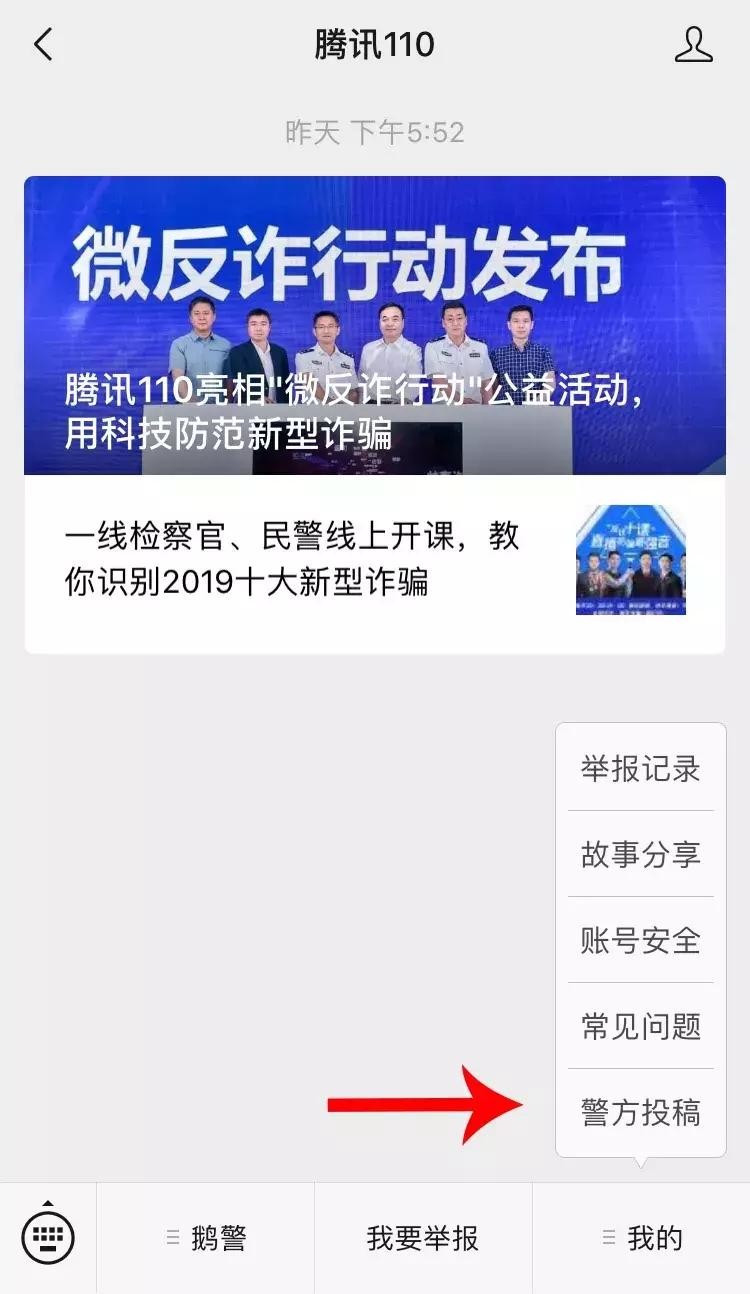Collapse the 我的 bottom menu
Screen dimensions: 750x1294
coord(642,1238)
